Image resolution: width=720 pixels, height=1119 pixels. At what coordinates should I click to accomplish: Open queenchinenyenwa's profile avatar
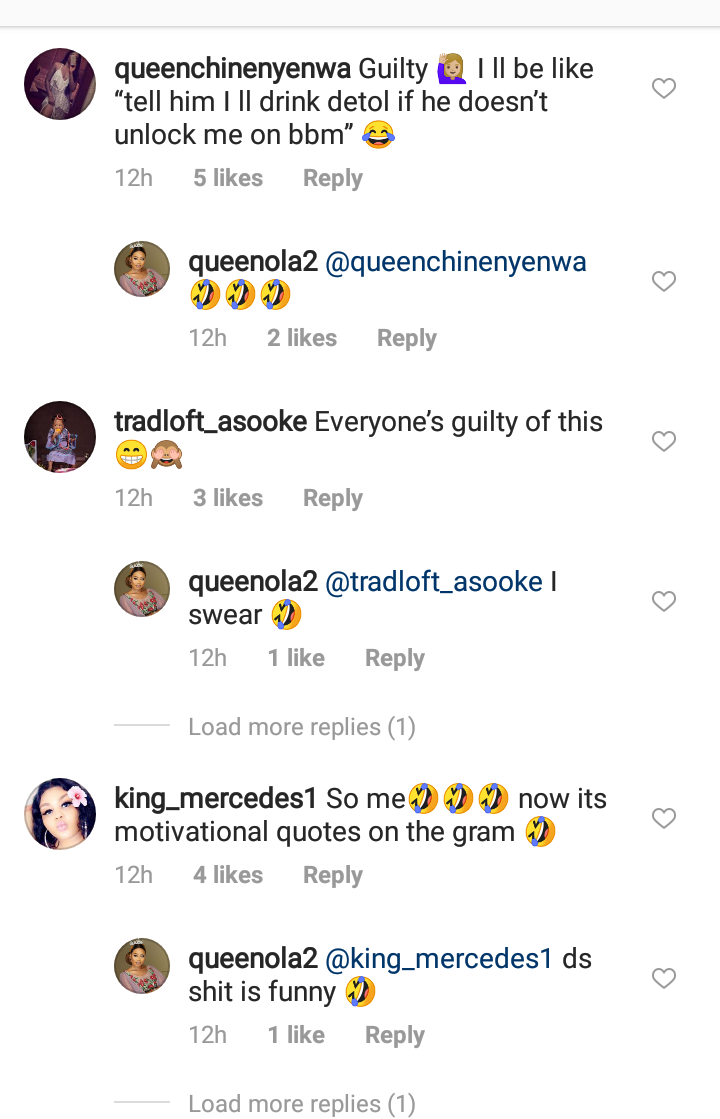(60, 84)
